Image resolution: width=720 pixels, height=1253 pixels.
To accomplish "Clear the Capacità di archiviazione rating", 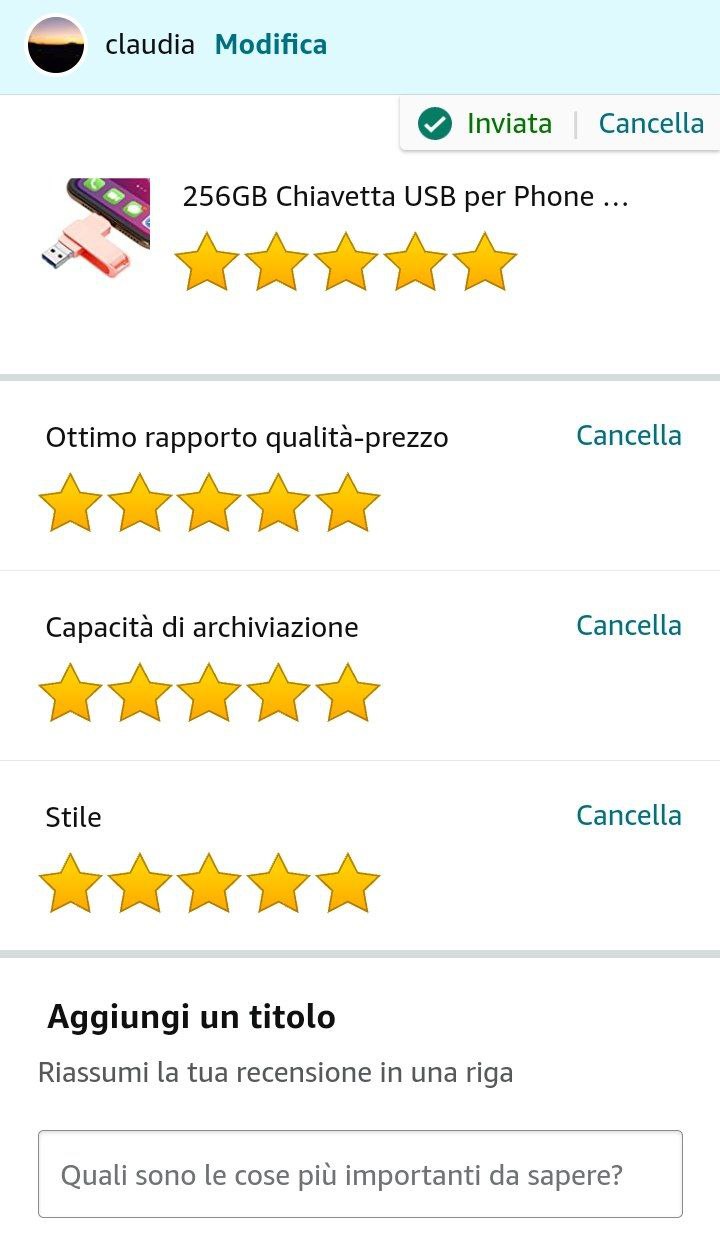I will coord(628,625).
